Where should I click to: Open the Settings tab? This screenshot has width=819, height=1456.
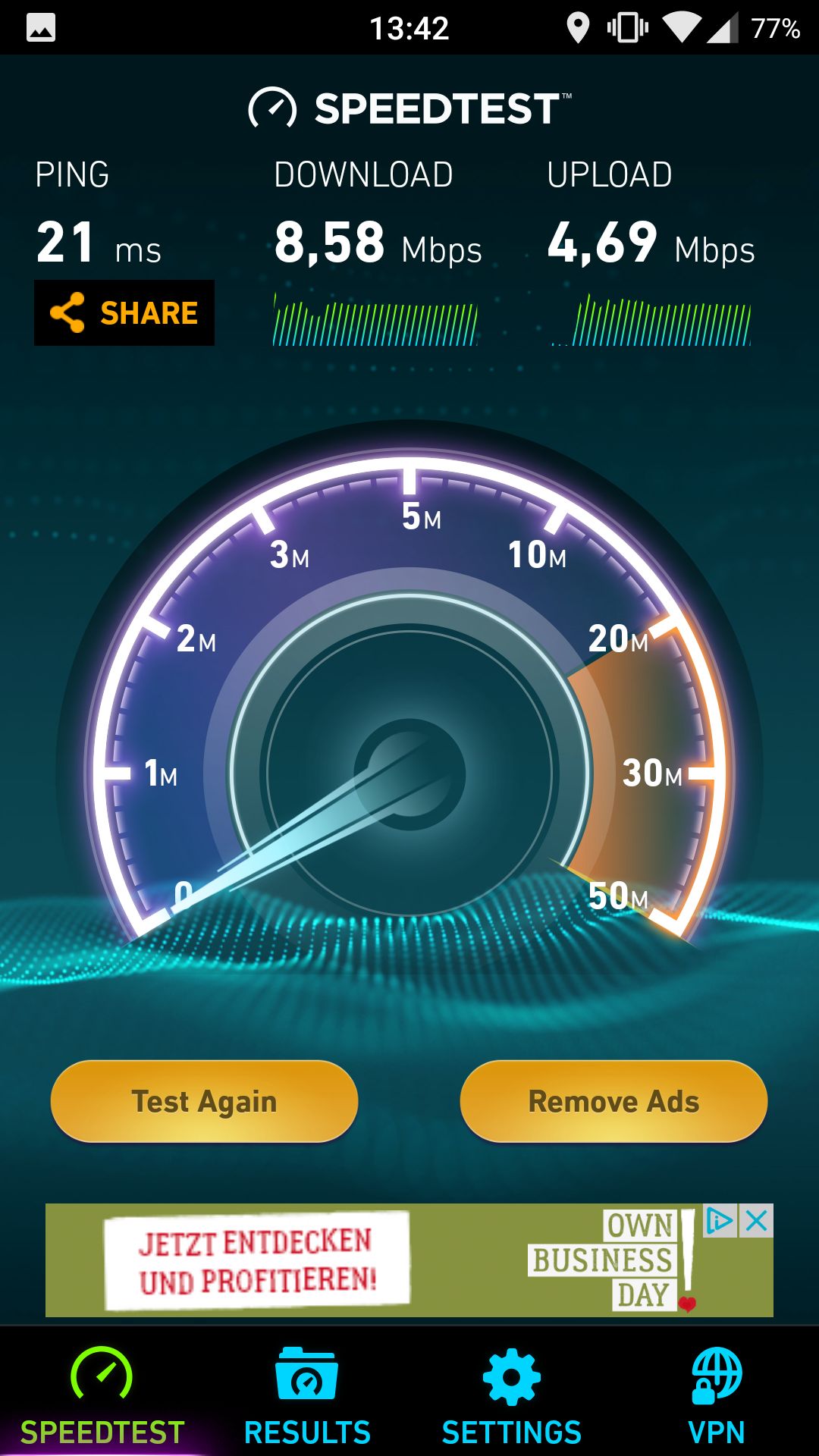pos(512,1395)
